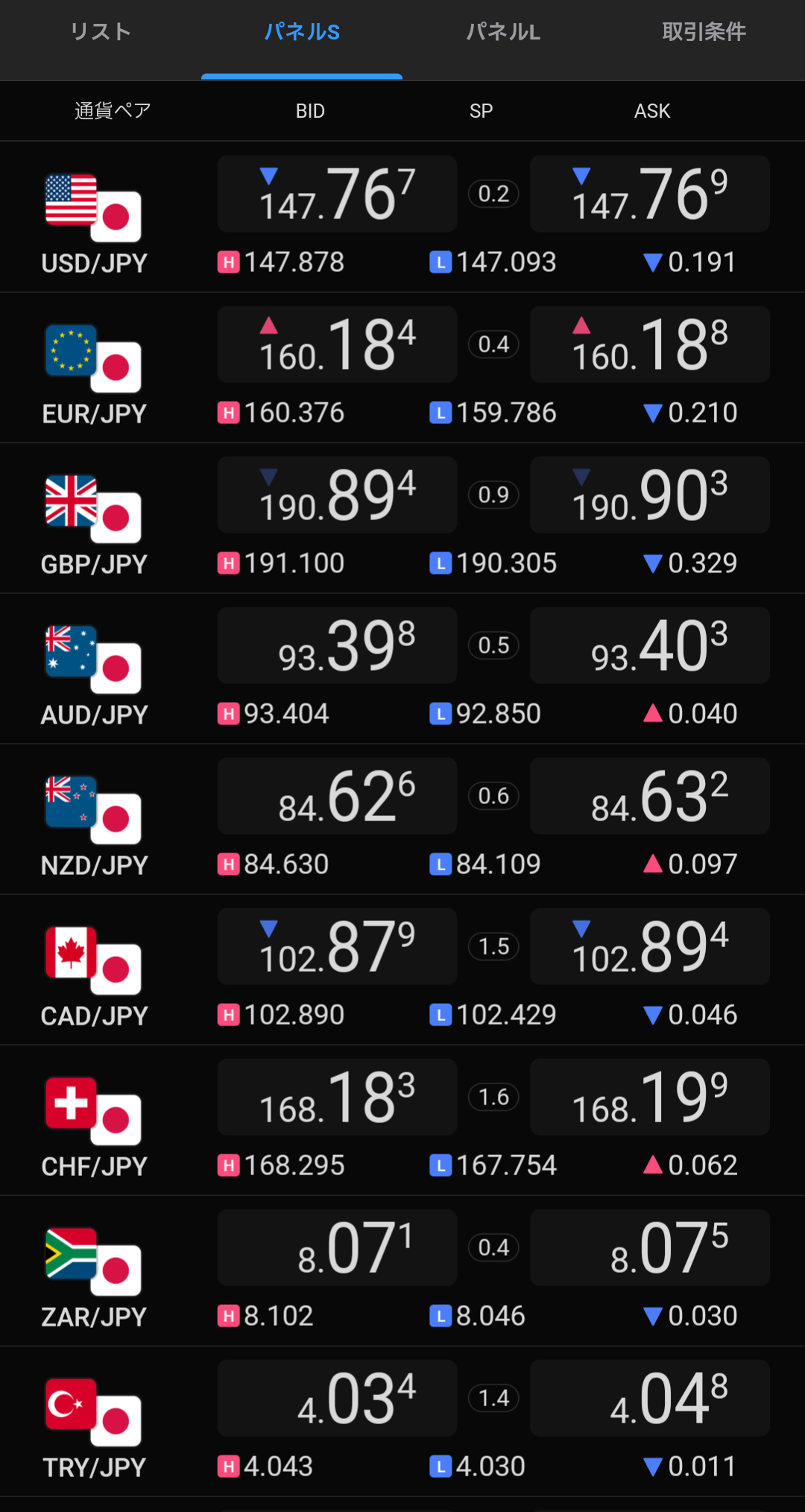Tap the AUD/JPY BID price 93.398
The width and height of the screenshot is (805, 1512).
[337, 645]
